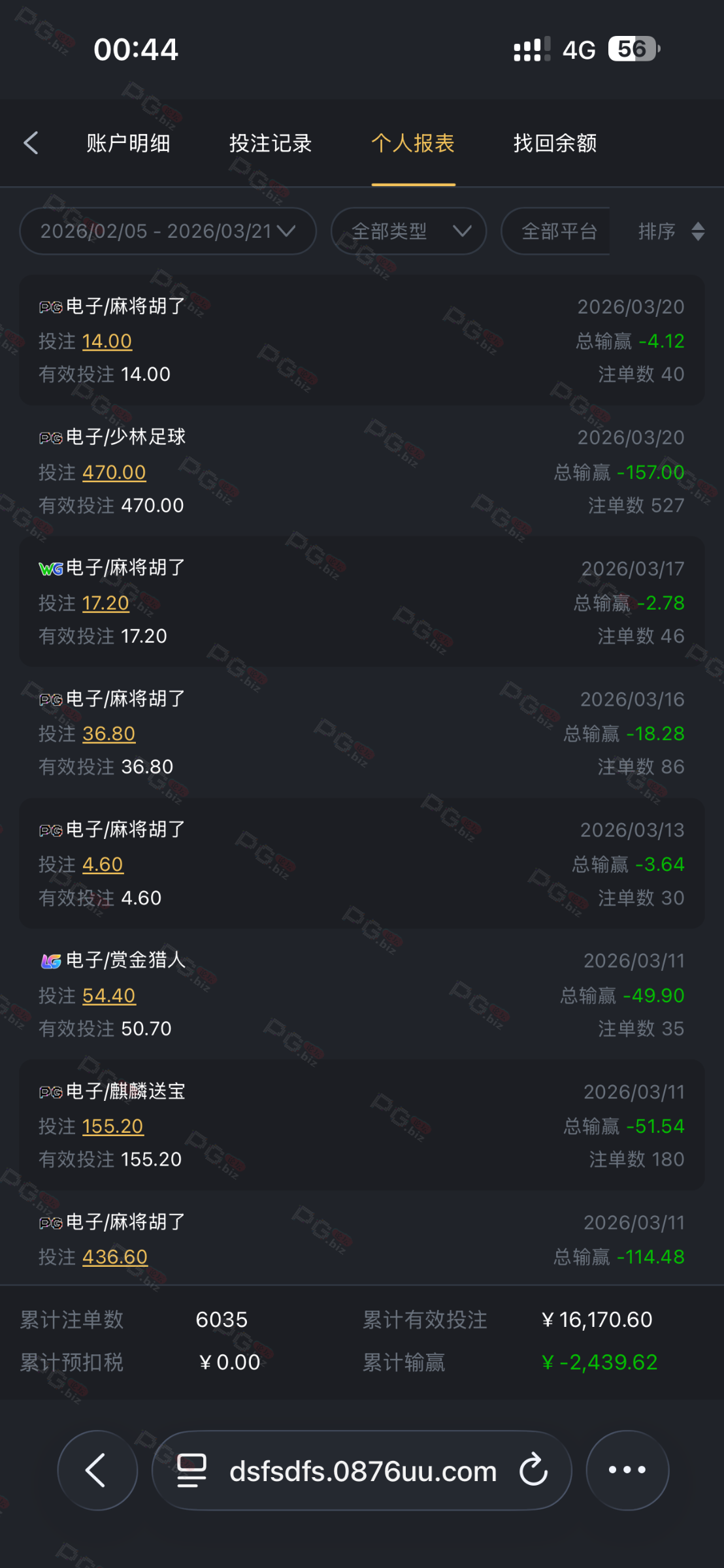View details of the 54.40 bet
The image size is (724, 1568).
(109, 996)
